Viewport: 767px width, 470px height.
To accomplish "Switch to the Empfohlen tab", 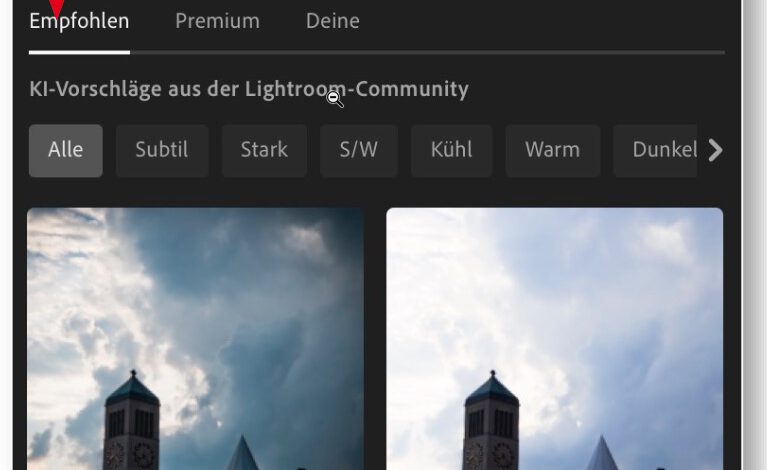I will point(79,21).
